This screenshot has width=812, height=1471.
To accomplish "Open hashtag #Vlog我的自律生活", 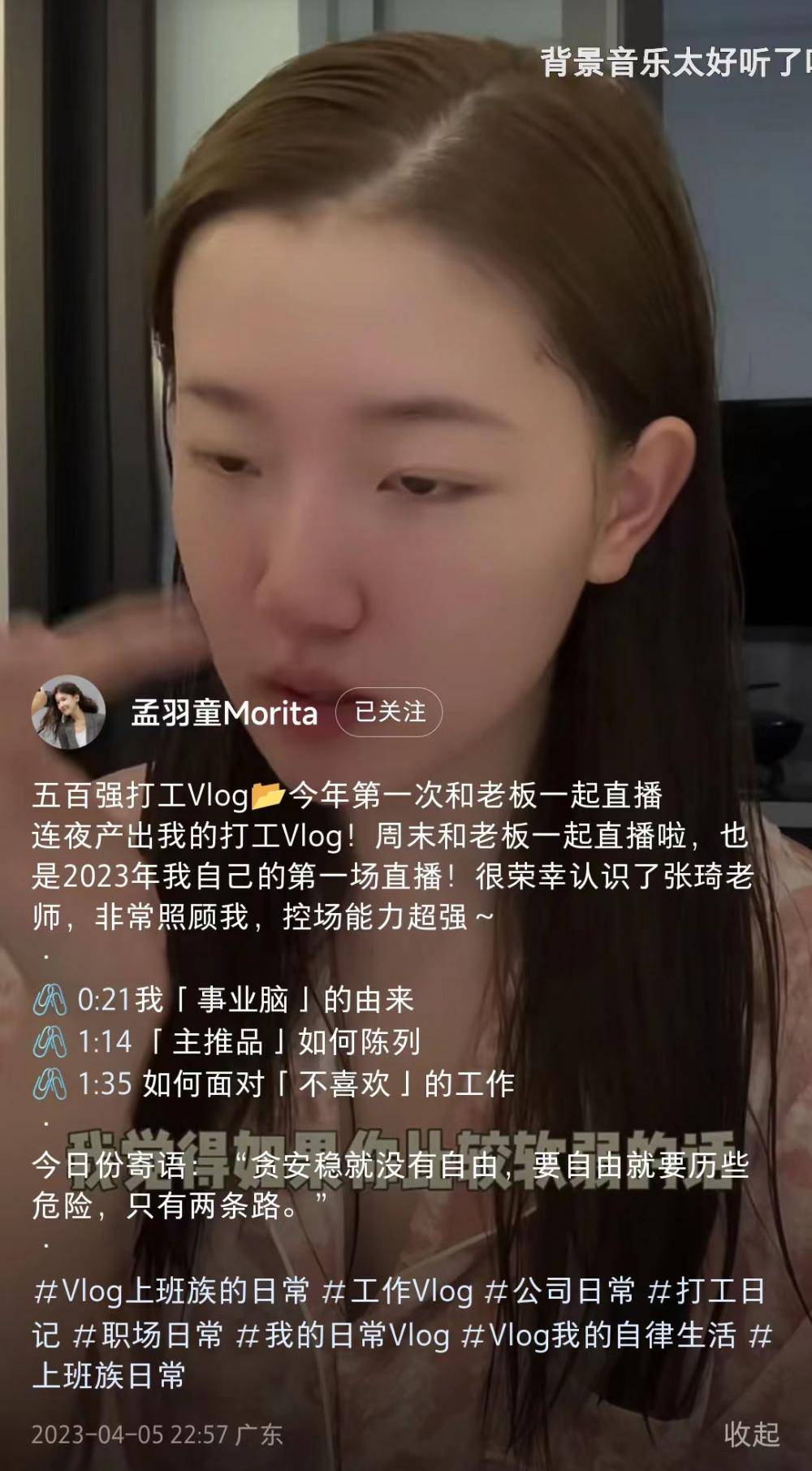I will [599, 1335].
